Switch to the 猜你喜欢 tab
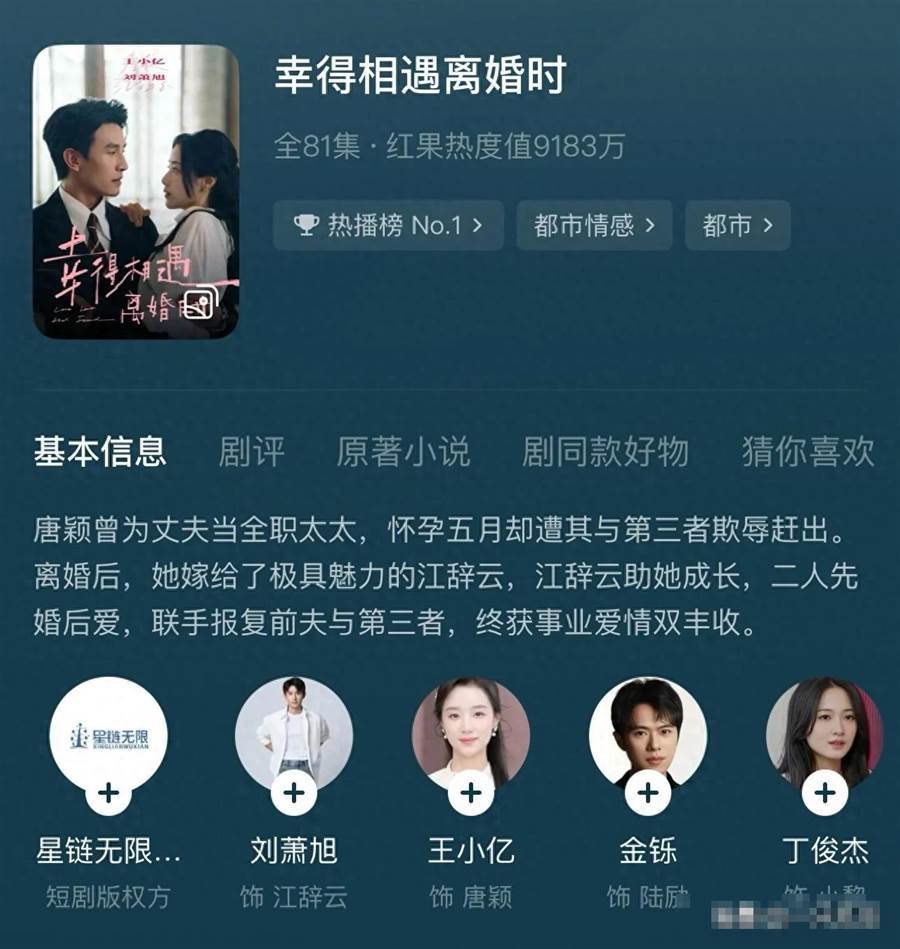This screenshot has width=900, height=949. click(x=808, y=452)
